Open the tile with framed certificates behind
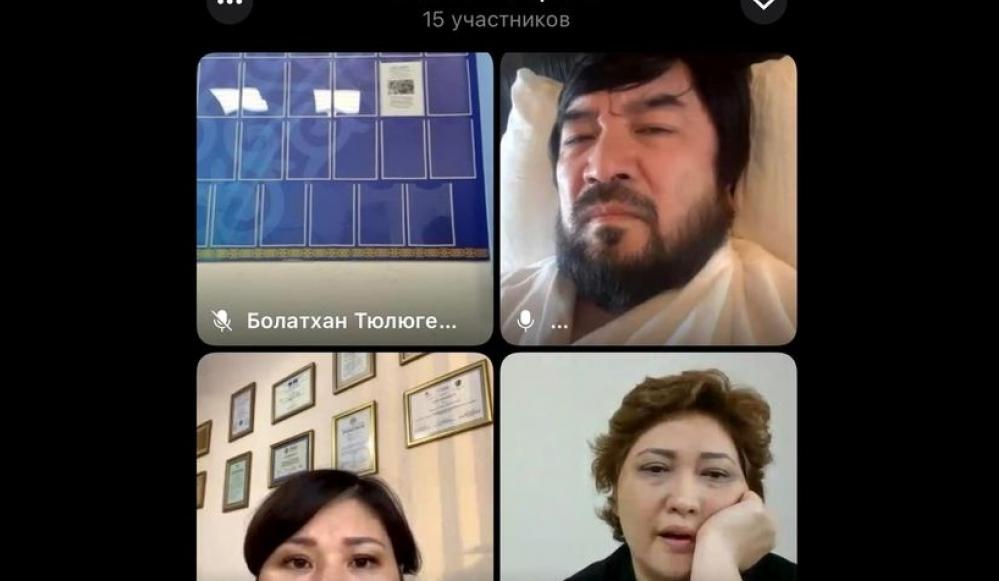Viewport: 999px width, 581px height. click(345, 465)
